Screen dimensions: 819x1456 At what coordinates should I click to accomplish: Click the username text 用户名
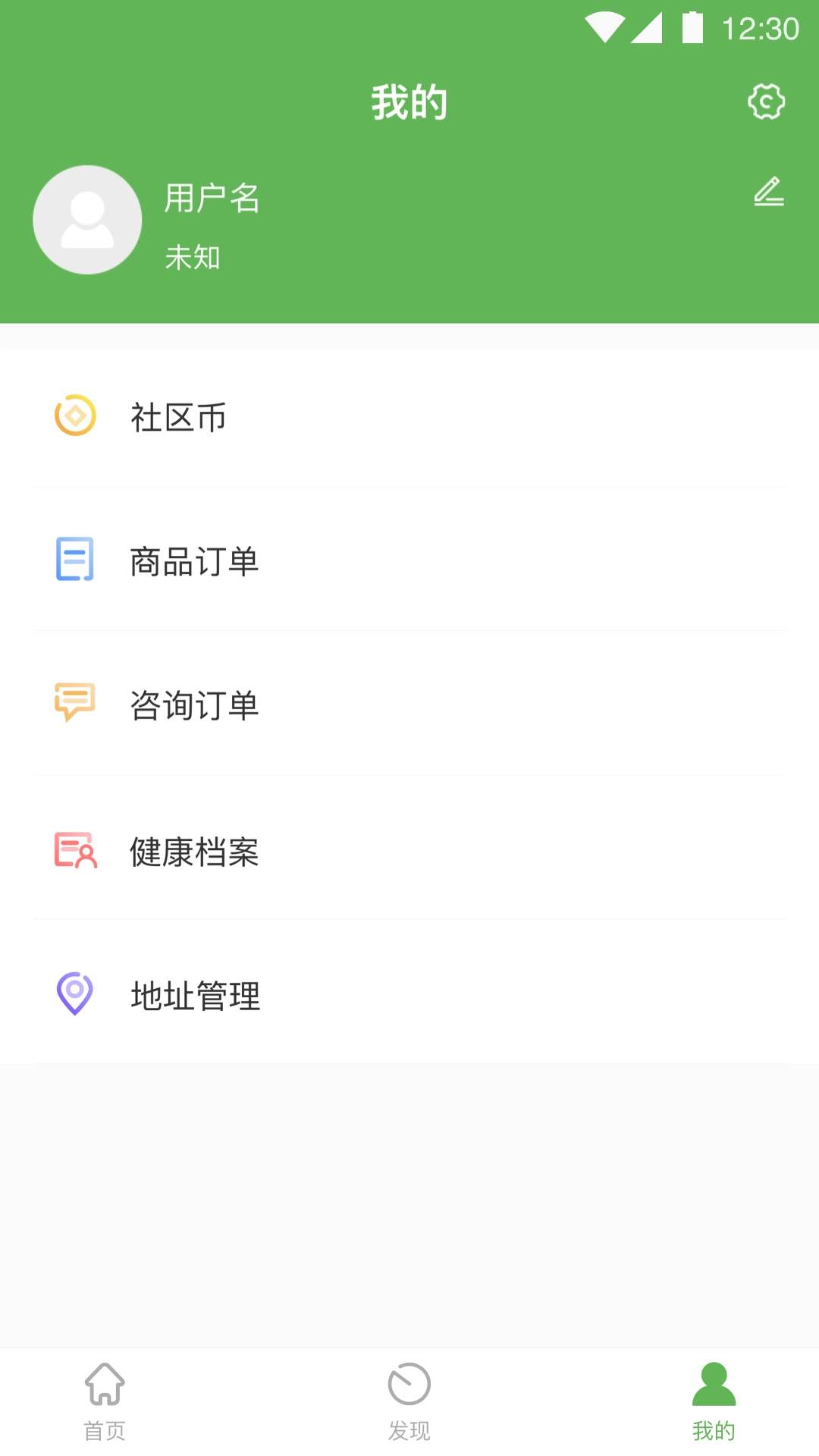tap(211, 199)
